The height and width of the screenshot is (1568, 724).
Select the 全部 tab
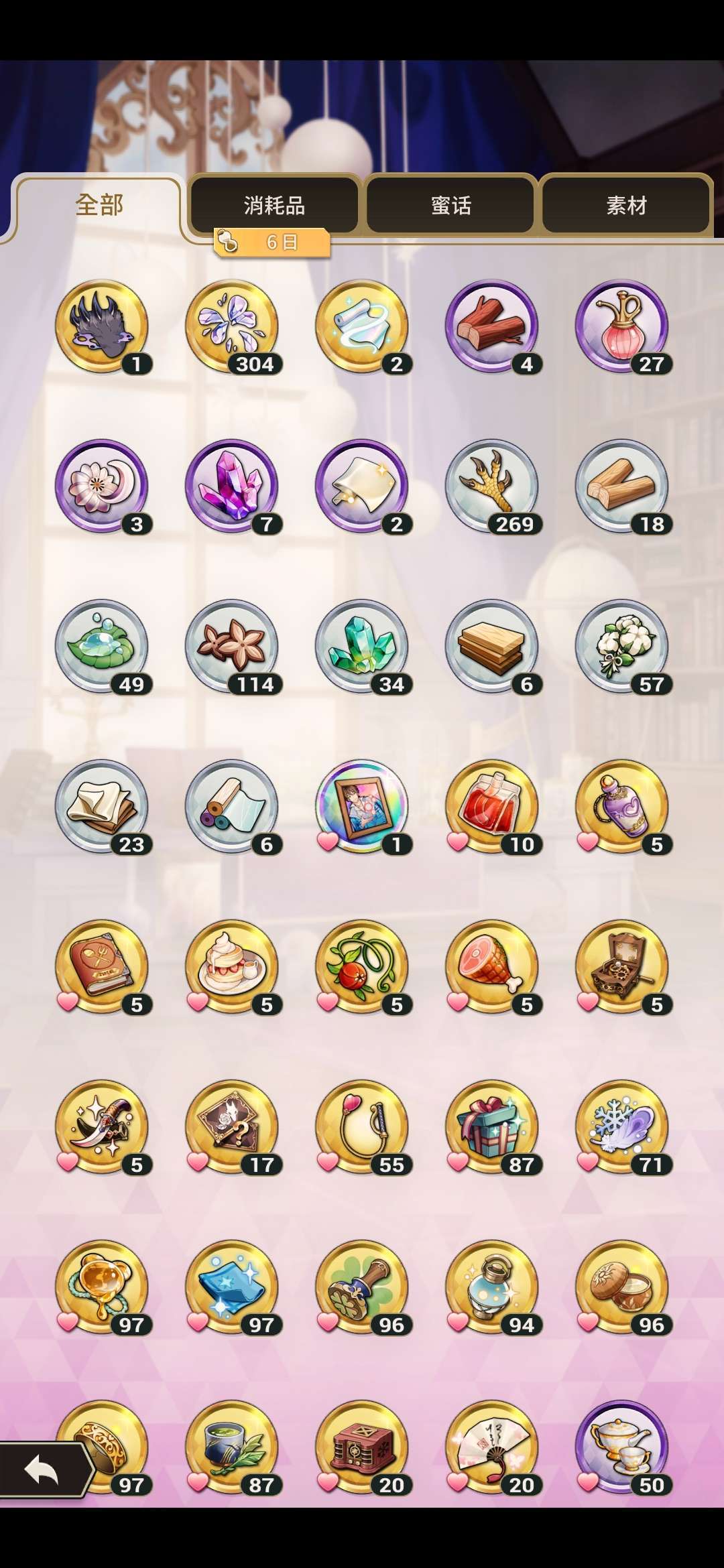tap(99, 205)
